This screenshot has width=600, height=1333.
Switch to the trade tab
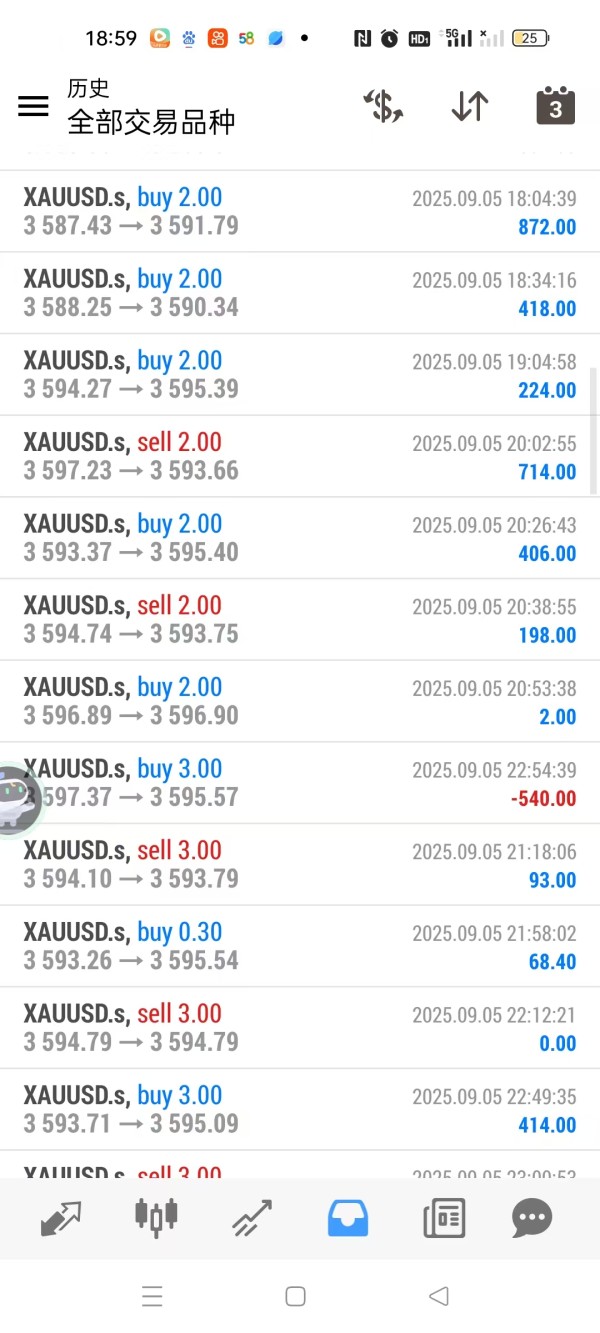[251, 1218]
